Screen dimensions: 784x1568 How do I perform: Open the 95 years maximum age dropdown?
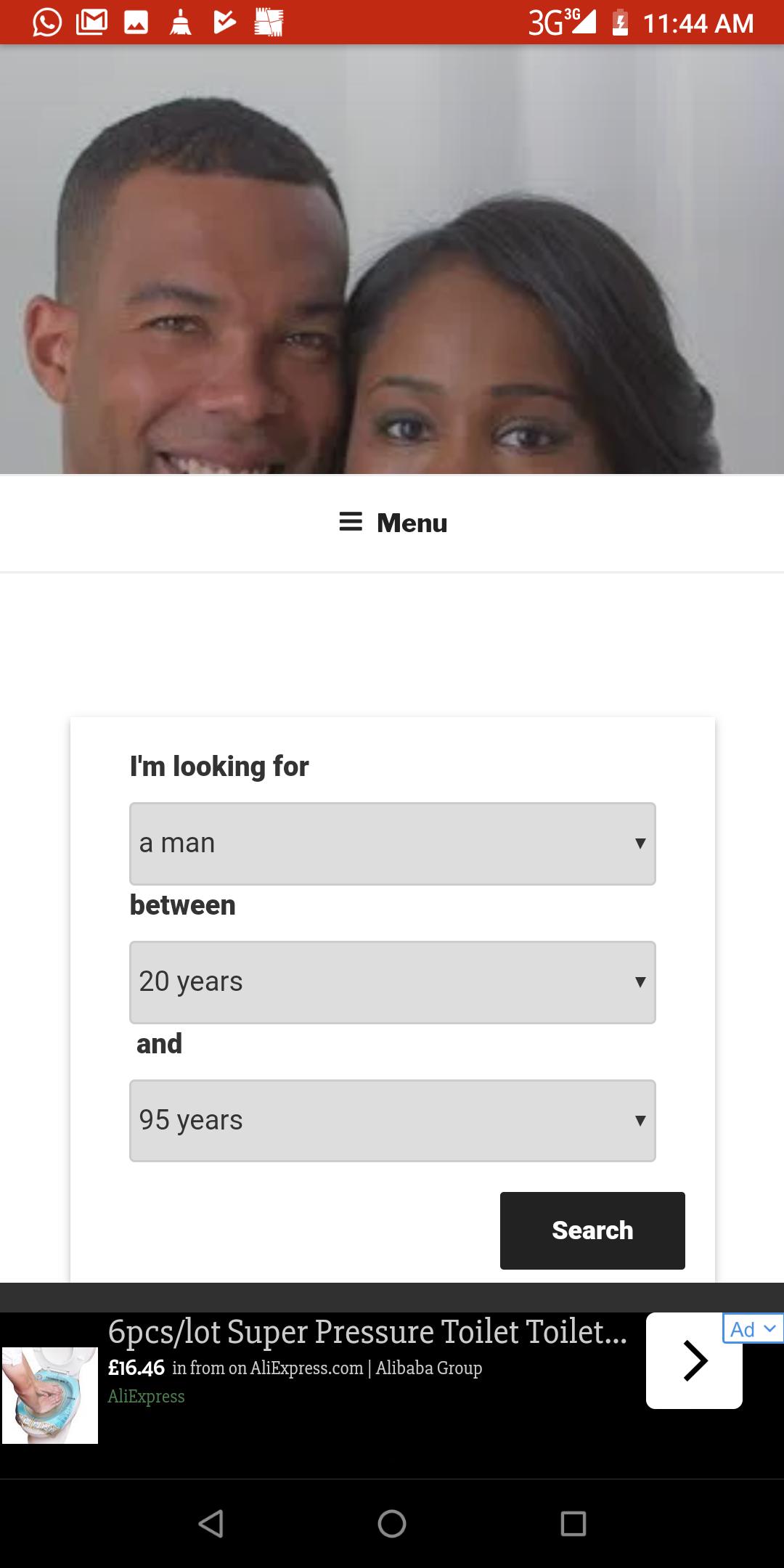coord(392,1121)
